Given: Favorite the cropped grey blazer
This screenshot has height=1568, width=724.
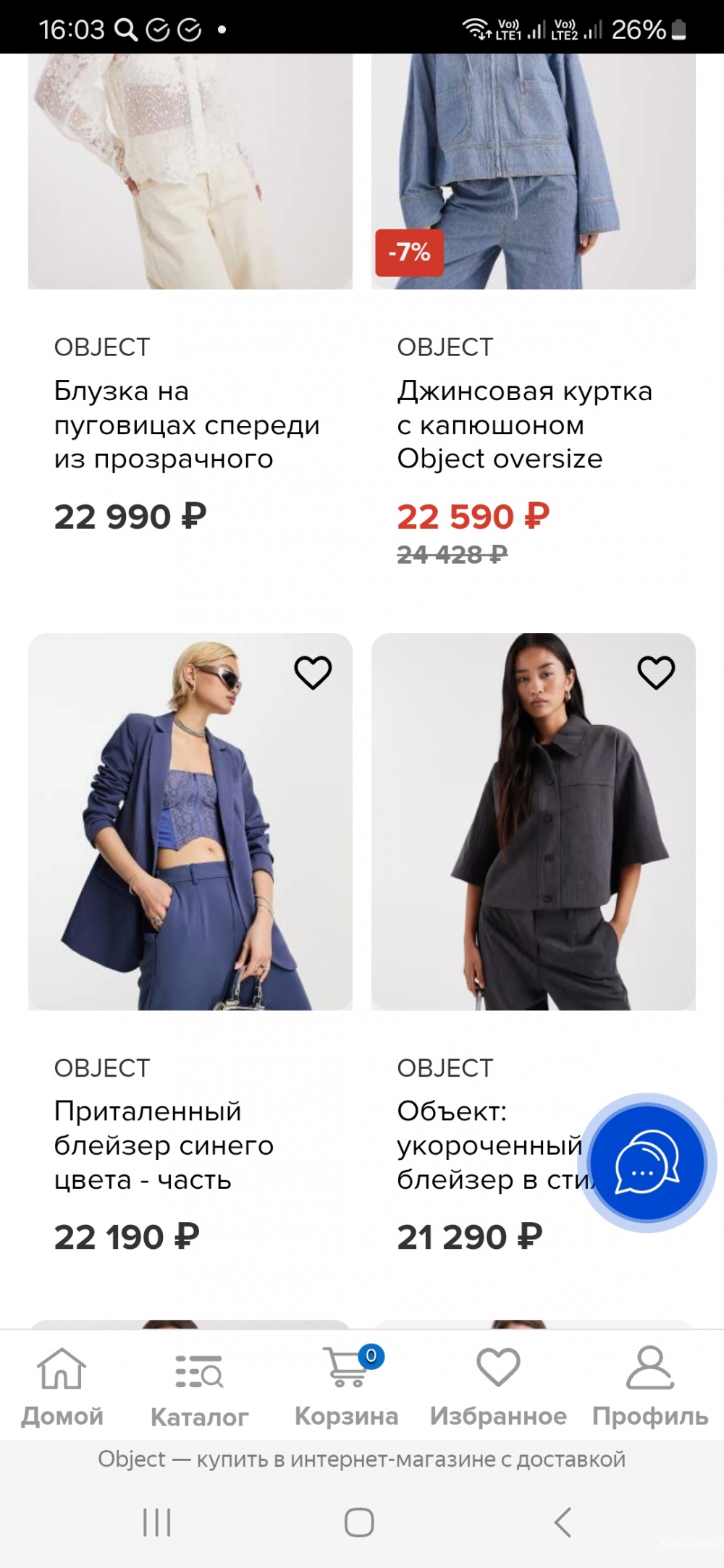Looking at the screenshot, I should [x=656, y=673].
